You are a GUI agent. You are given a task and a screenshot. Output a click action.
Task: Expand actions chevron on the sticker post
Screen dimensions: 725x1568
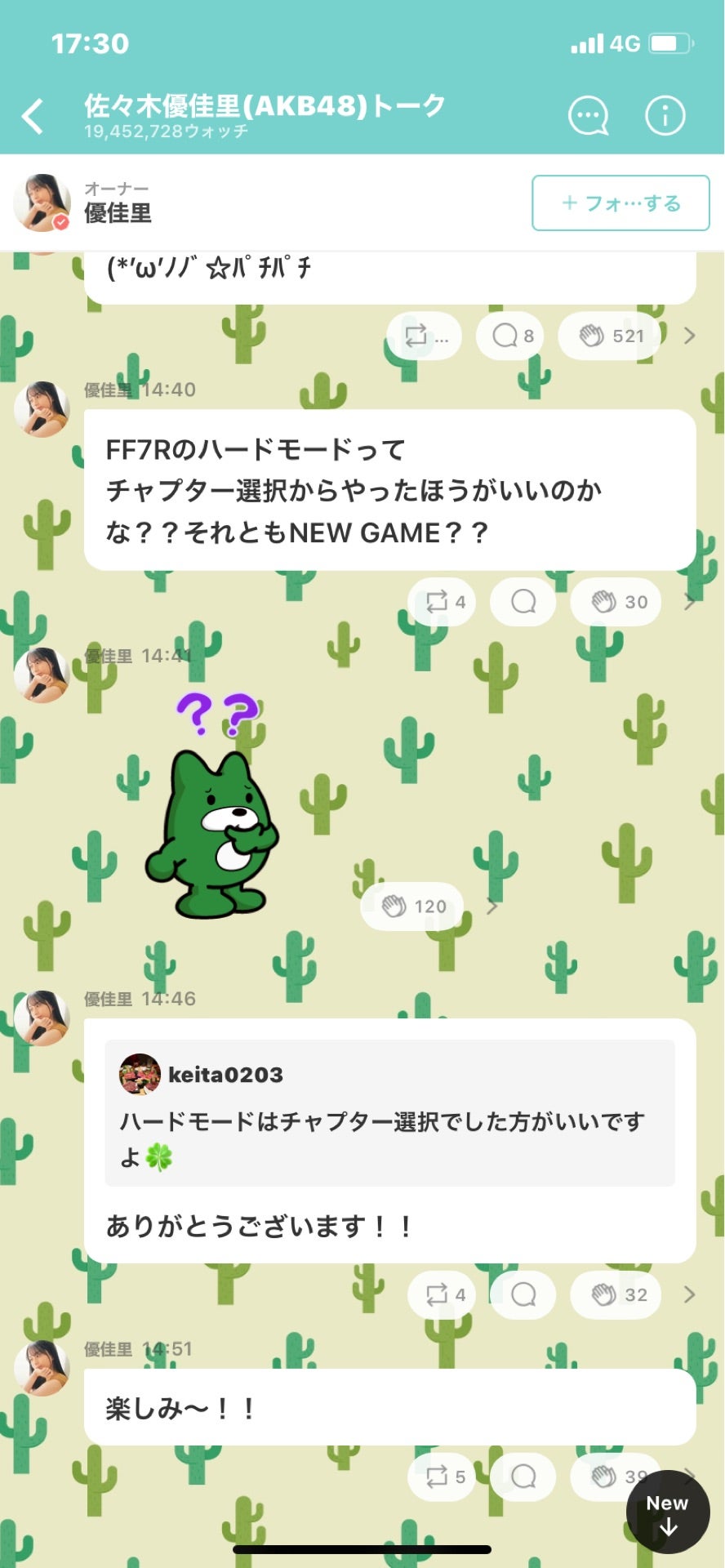[x=491, y=906]
